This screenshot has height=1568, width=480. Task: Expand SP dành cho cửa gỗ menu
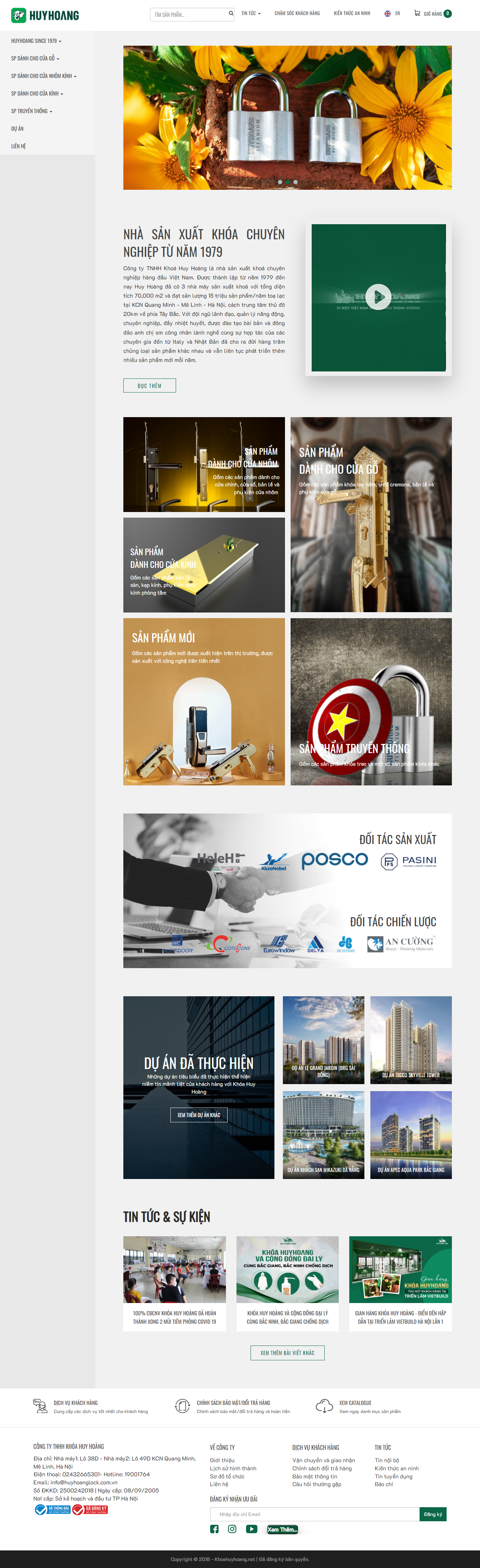(35, 58)
